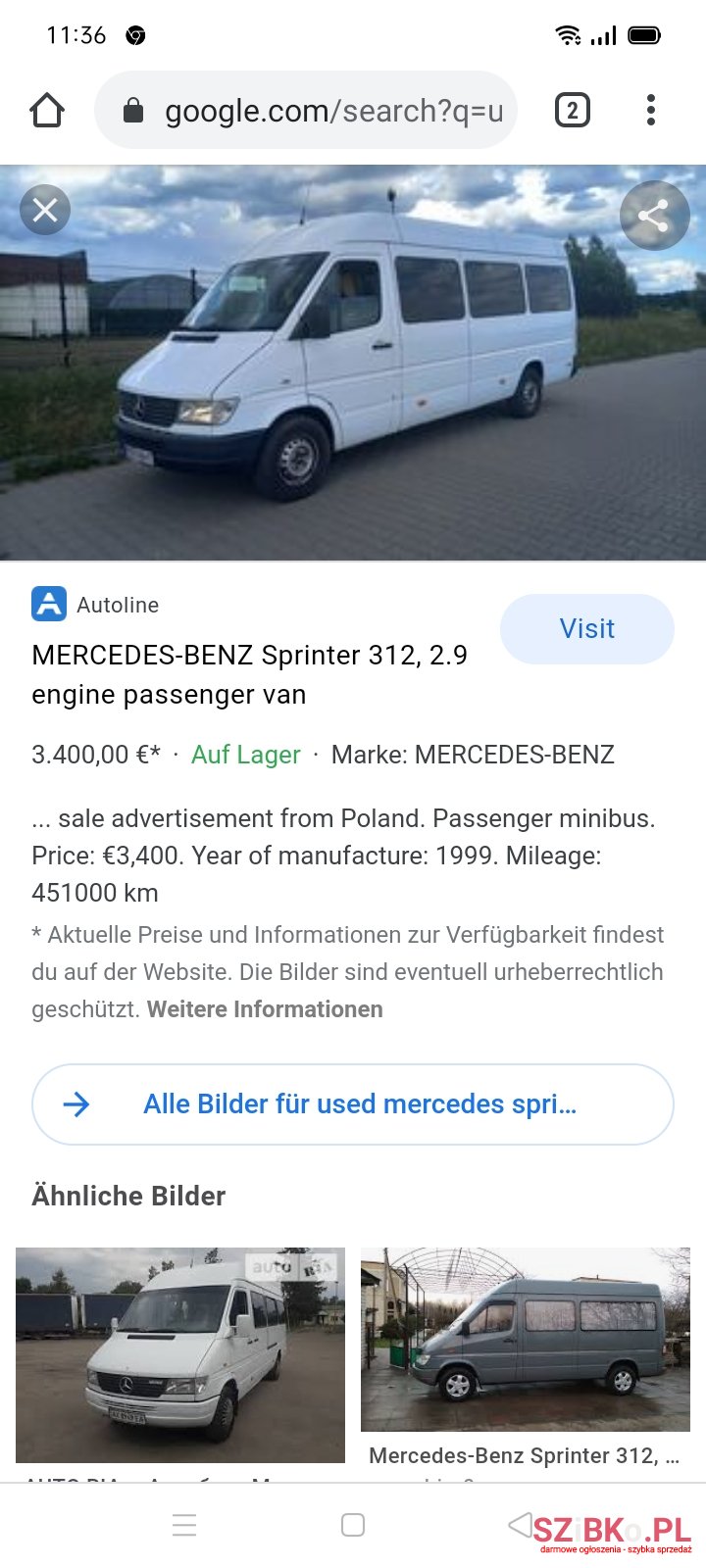The image size is (706, 1568).
Task: Tap the arrow beside 'Alle Bilder'
Action: 75,1103
